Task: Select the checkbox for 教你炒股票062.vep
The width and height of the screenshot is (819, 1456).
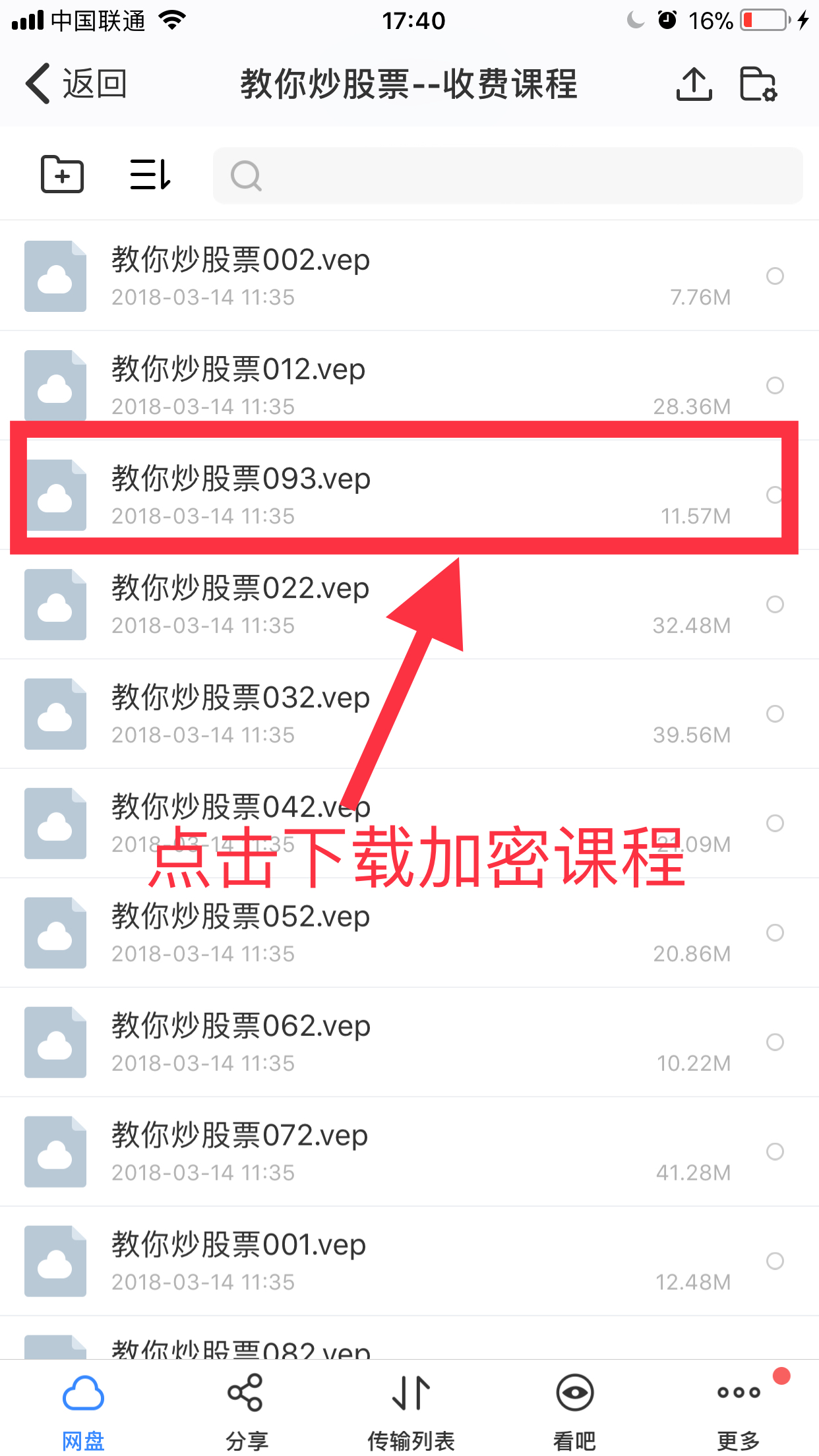Action: click(x=775, y=1042)
